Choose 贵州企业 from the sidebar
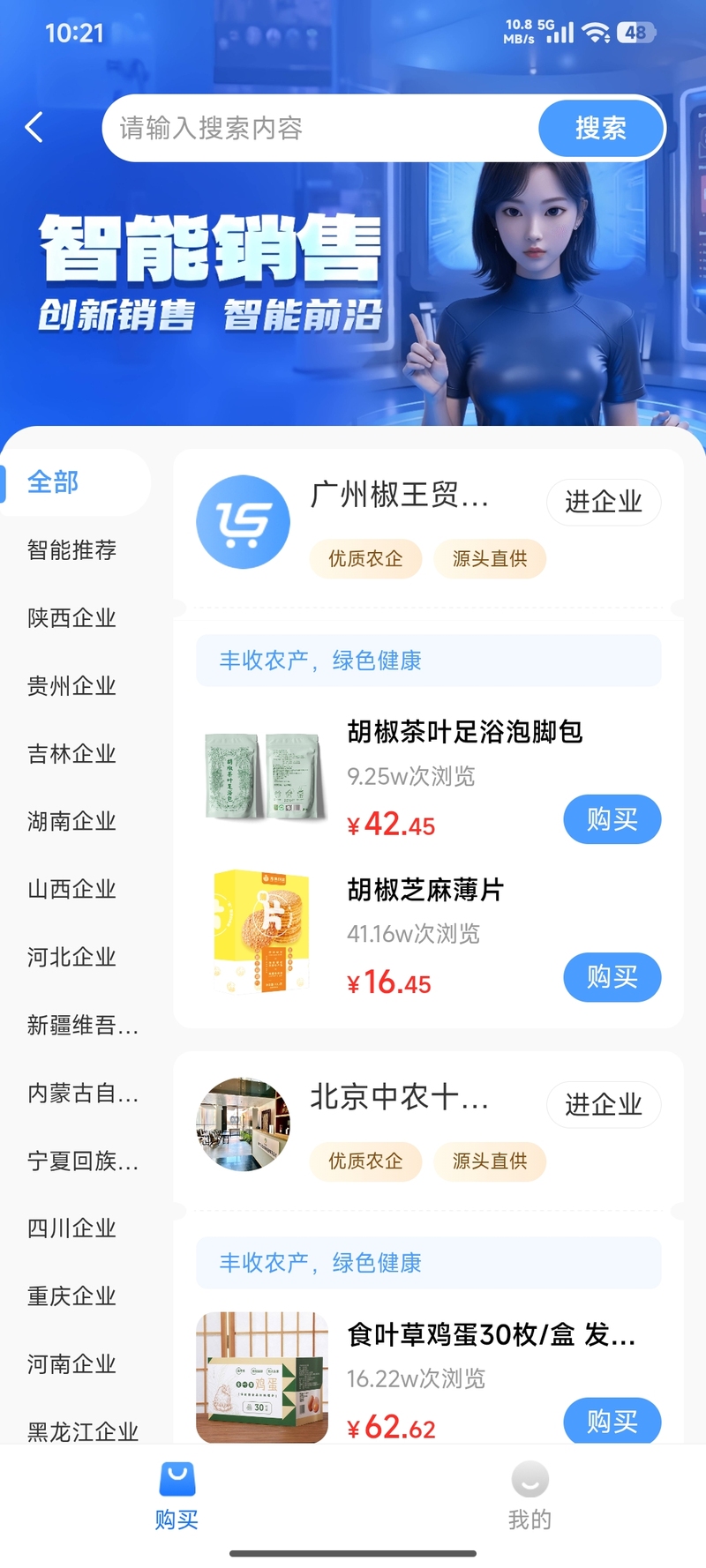This screenshot has height=1568, width=706. (x=71, y=686)
